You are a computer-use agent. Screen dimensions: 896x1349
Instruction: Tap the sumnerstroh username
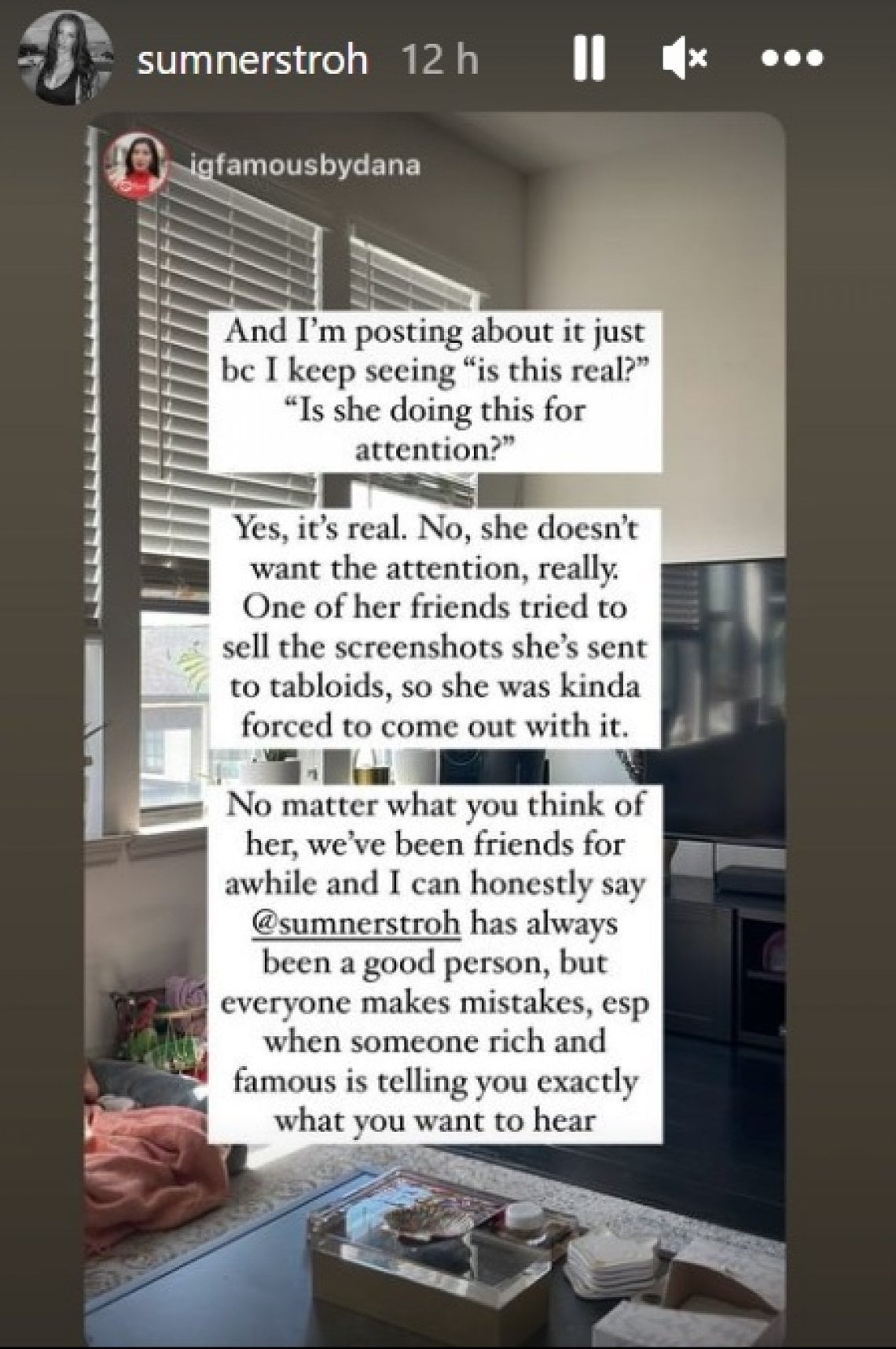252,60
